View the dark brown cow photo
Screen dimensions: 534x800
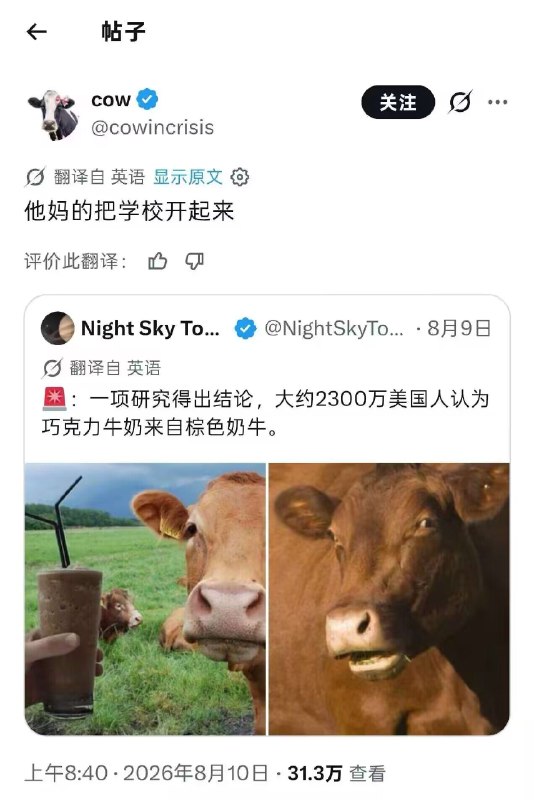pyautogui.click(x=389, y=598)
